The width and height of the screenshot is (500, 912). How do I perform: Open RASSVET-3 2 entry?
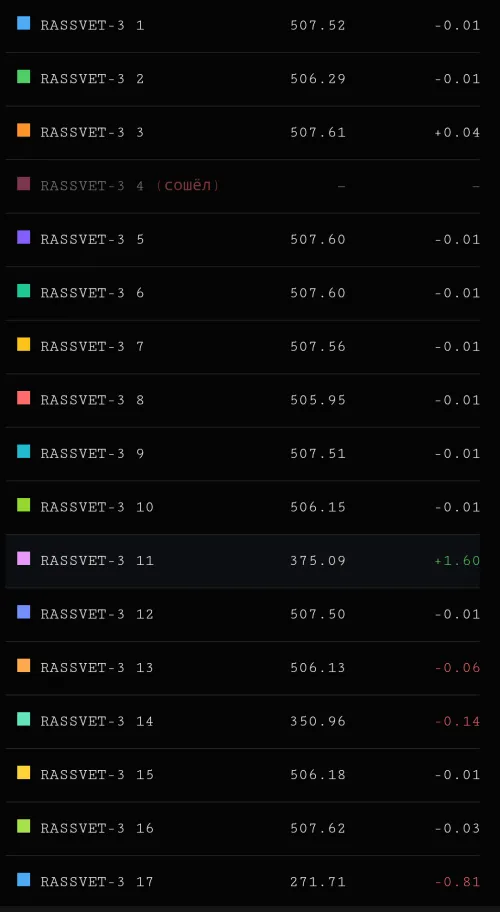pyautogui.click(x=242, y=79)
